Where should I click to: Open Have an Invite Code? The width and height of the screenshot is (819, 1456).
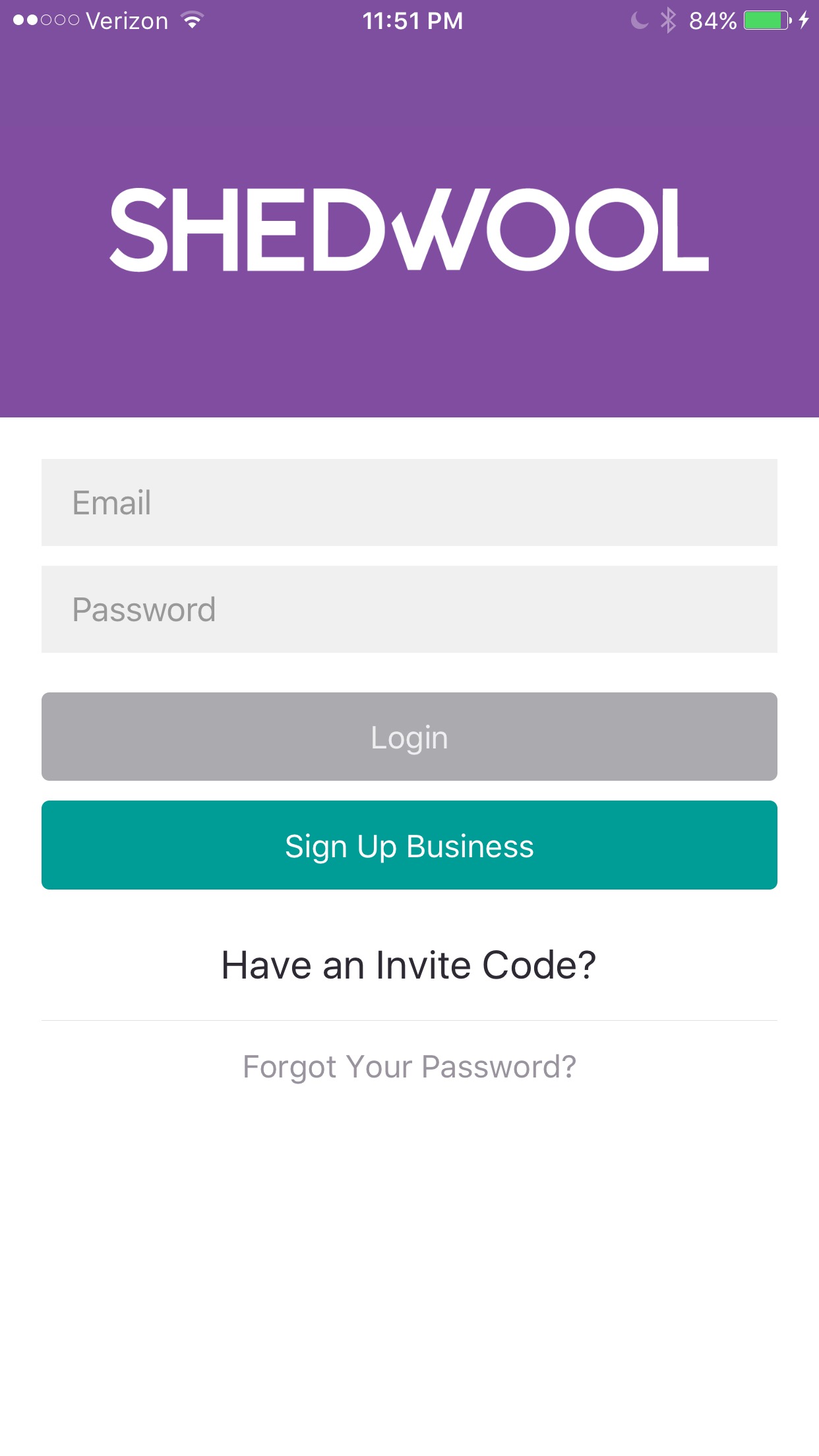pos(409,965)
